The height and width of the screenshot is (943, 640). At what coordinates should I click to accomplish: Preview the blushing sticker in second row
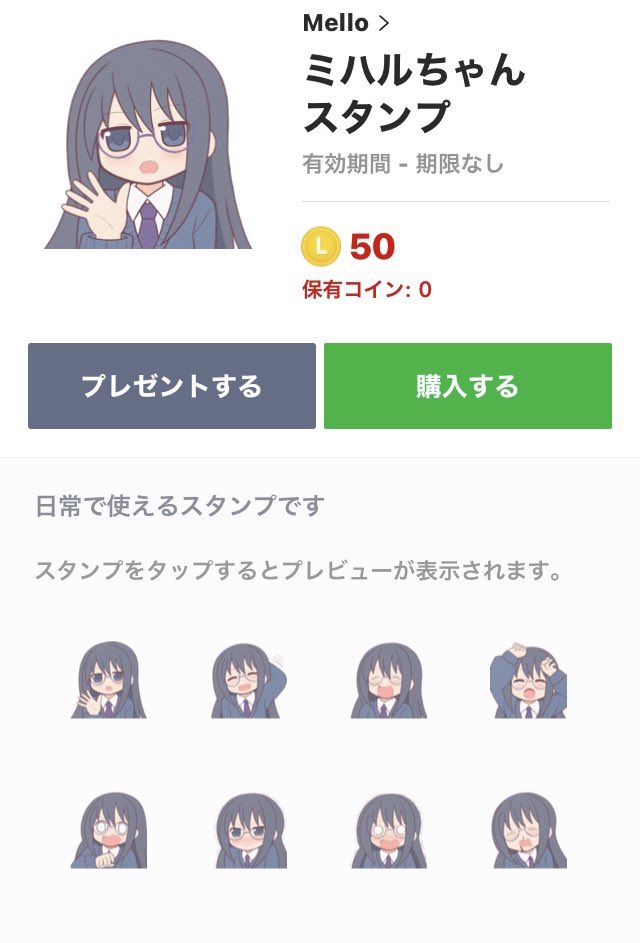tap(249, 830)
